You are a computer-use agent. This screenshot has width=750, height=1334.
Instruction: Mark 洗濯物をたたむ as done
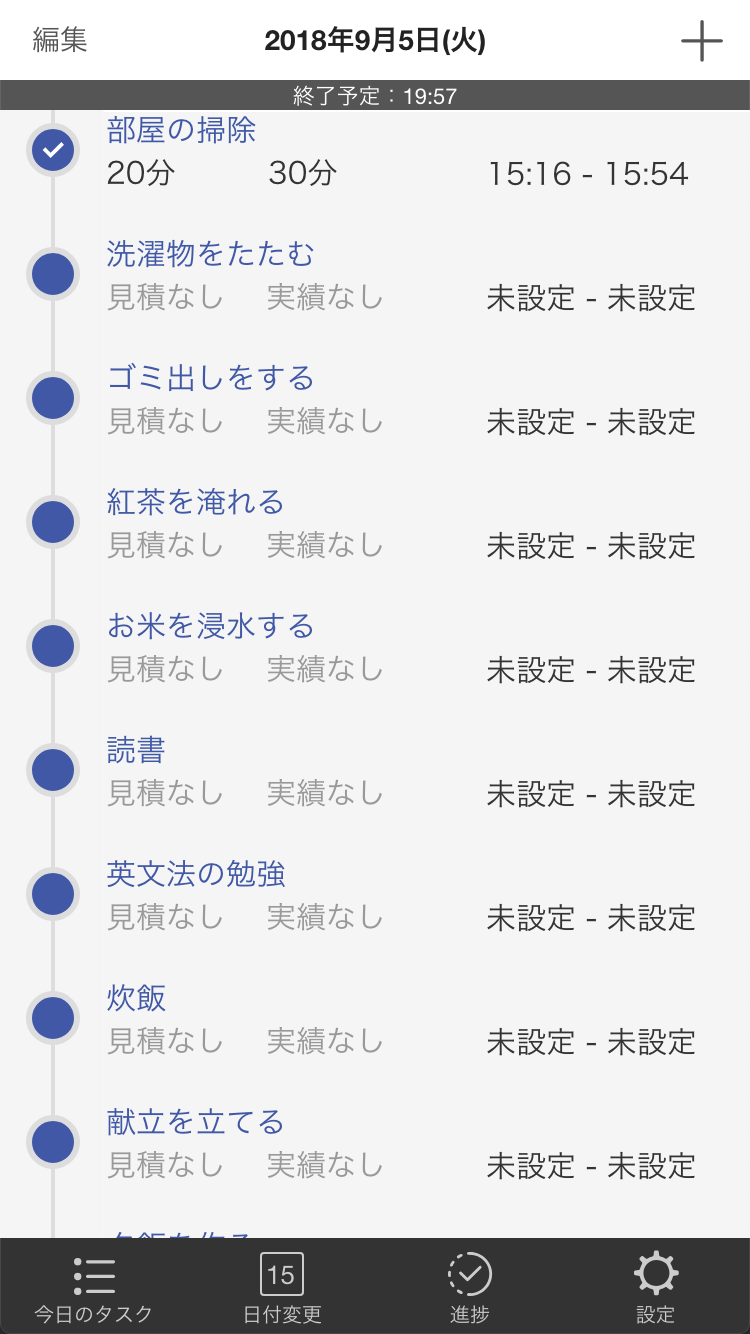pos(53,275)
